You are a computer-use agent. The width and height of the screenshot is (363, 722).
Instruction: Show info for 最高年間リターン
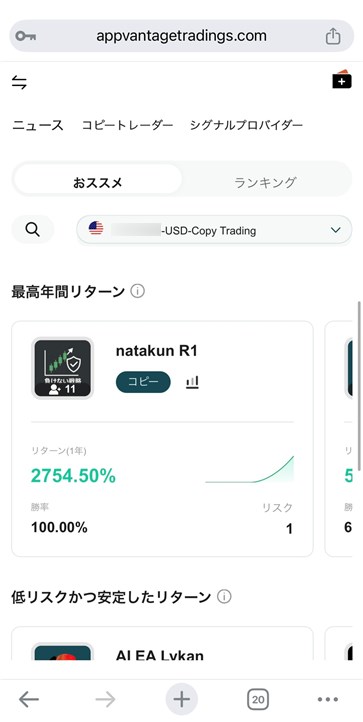click(x=137, y=291)
